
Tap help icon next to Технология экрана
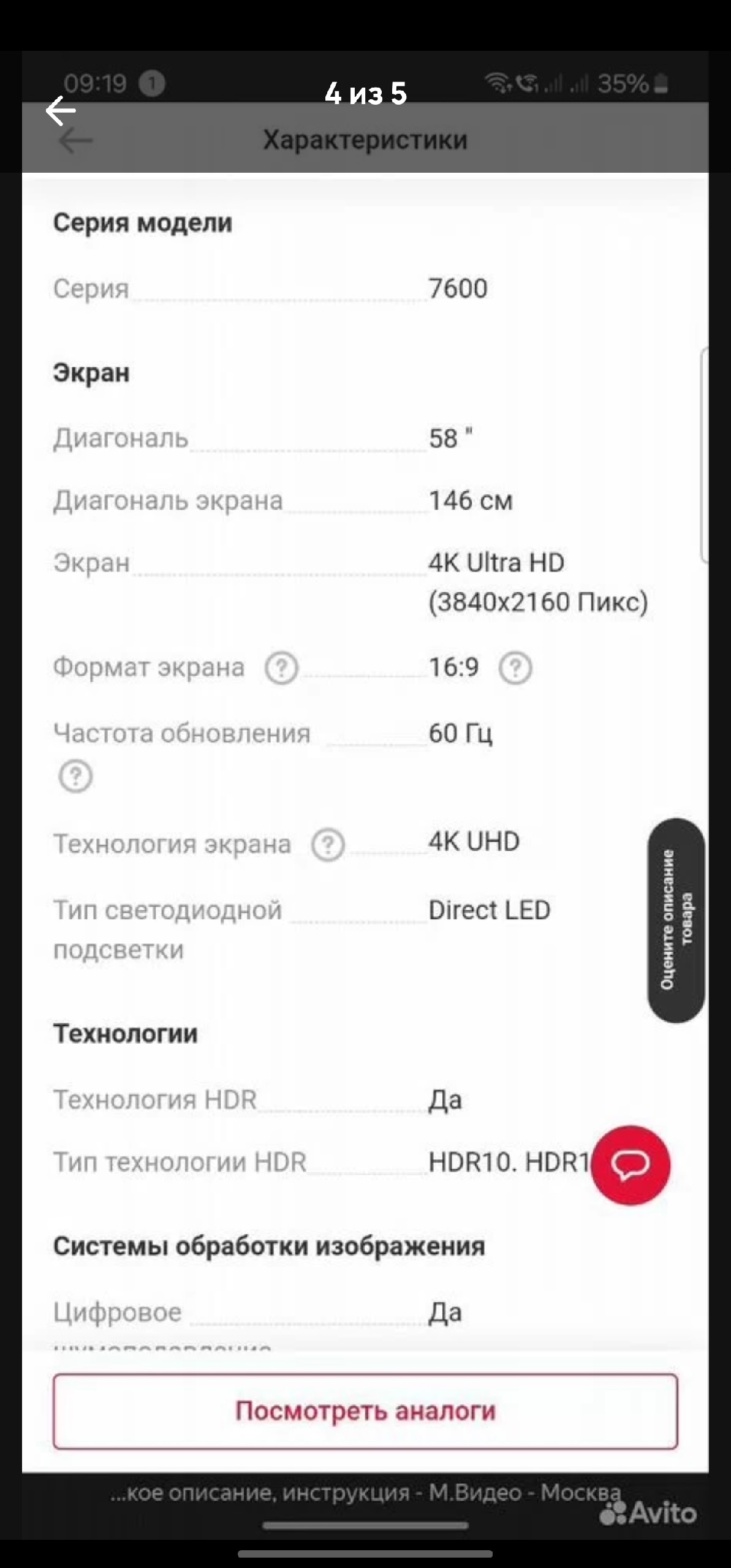point(328,843)
